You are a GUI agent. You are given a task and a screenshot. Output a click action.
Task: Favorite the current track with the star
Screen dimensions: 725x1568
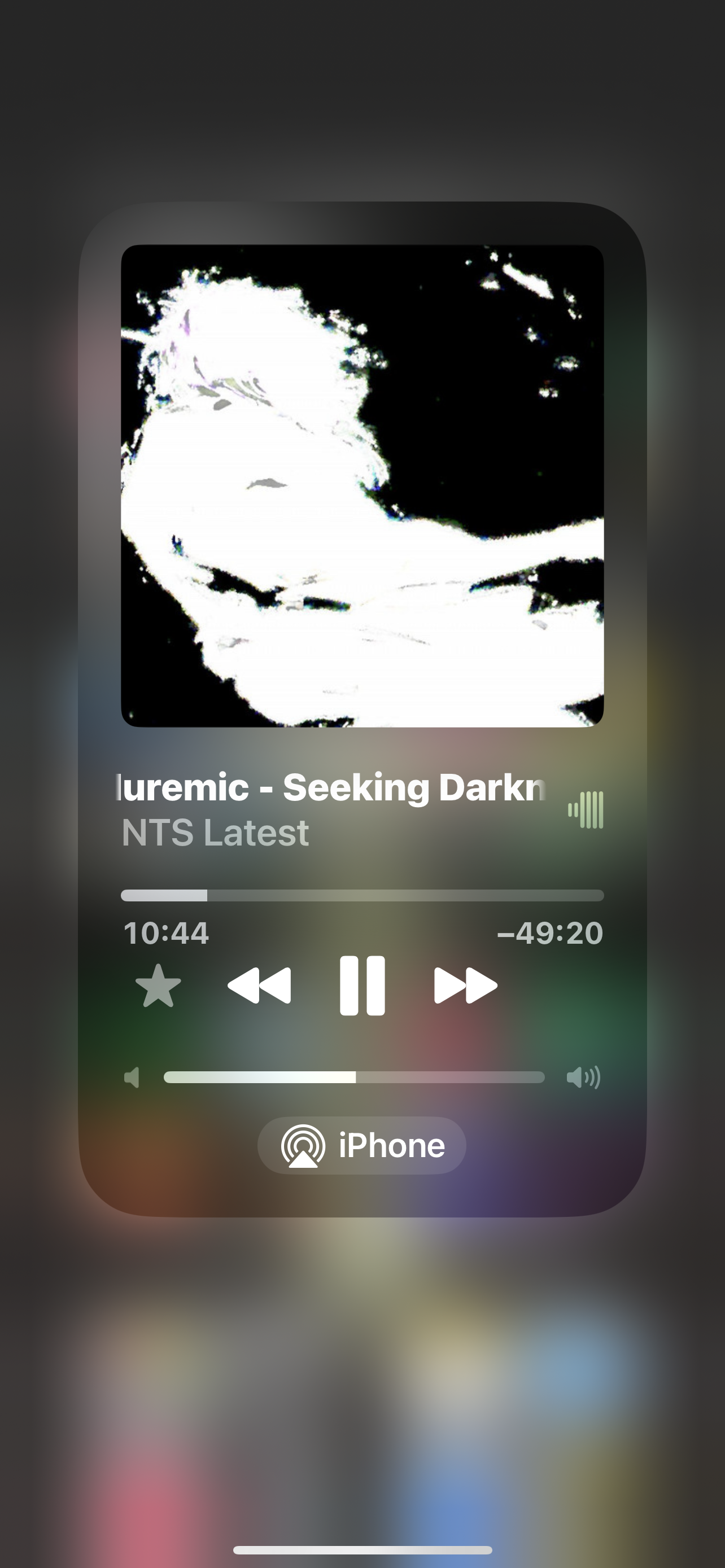[158, 987]
